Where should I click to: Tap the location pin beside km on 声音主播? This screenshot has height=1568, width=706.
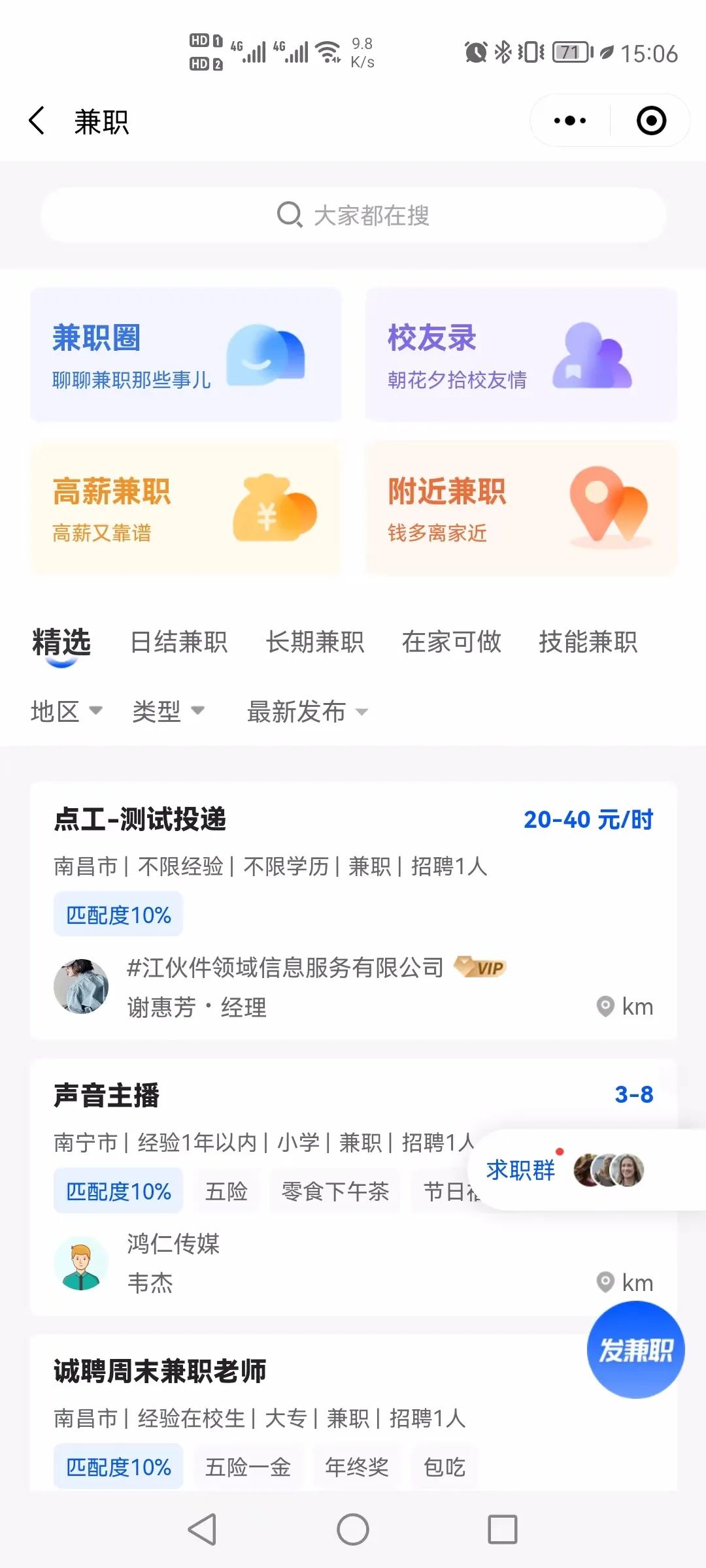pyautogui.click(x=605, y=1282)
